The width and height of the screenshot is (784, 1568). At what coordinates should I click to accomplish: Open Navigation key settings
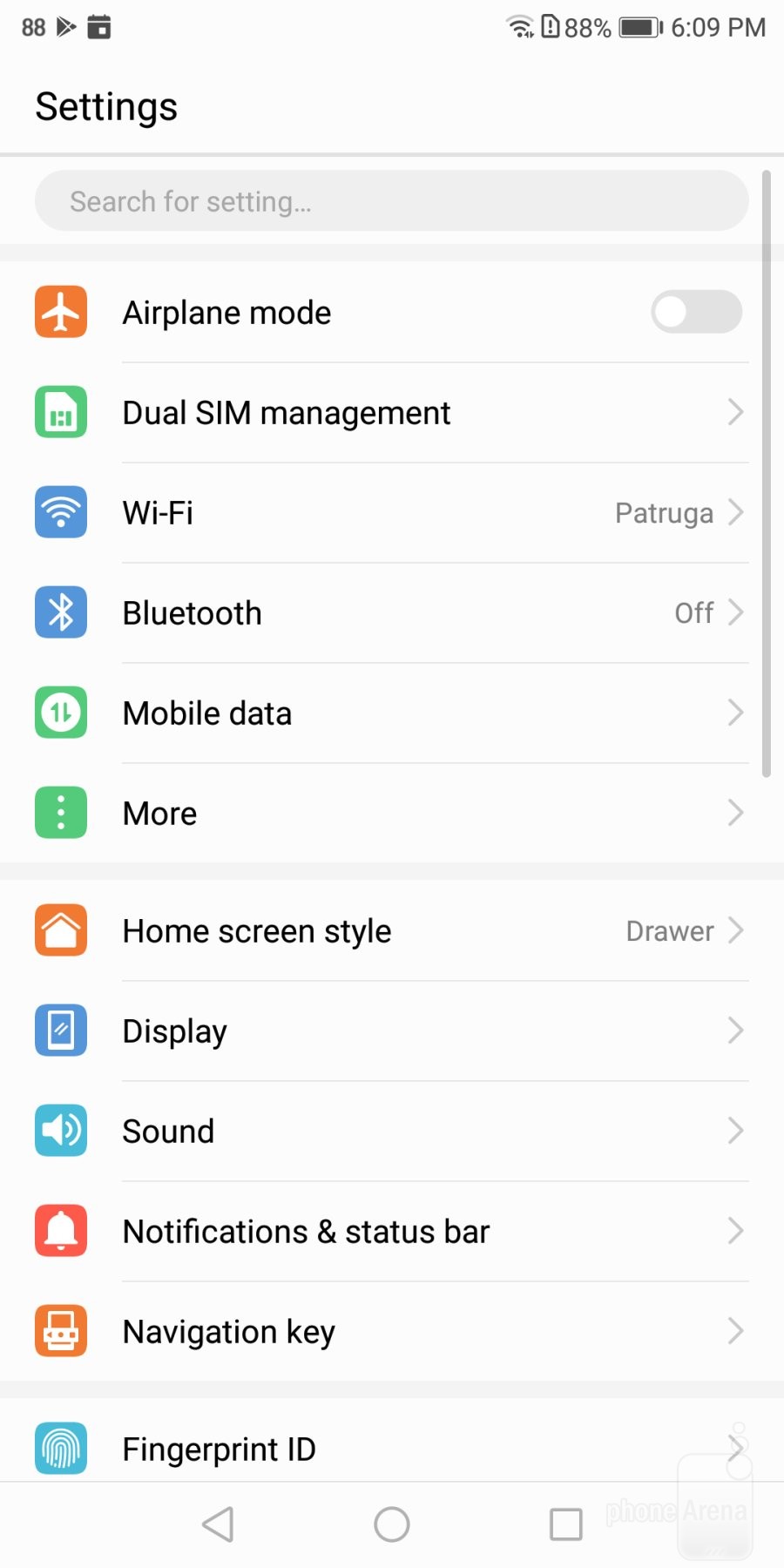pos(392,1332)
